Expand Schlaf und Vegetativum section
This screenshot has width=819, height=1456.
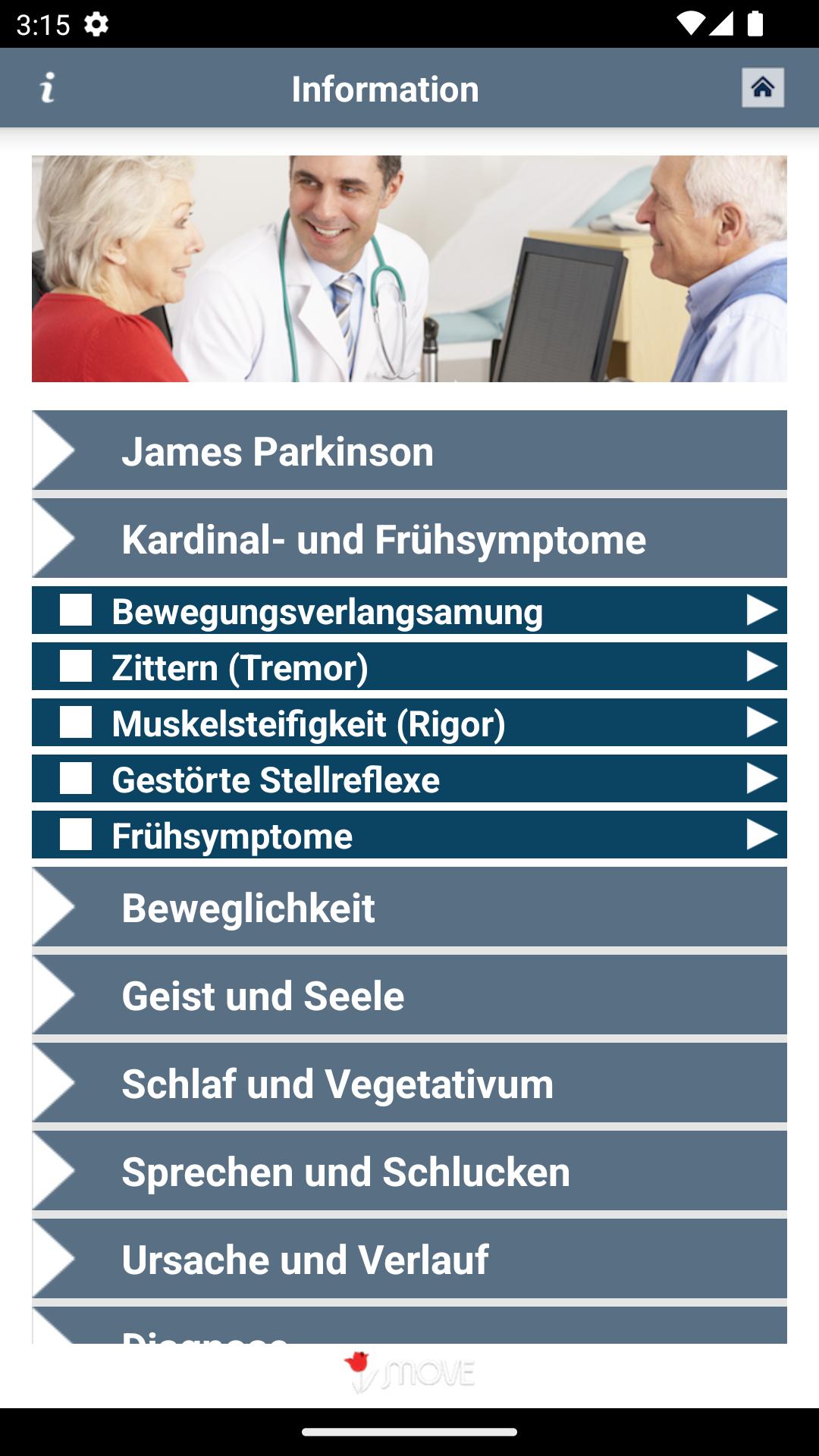click(409, 1083)
